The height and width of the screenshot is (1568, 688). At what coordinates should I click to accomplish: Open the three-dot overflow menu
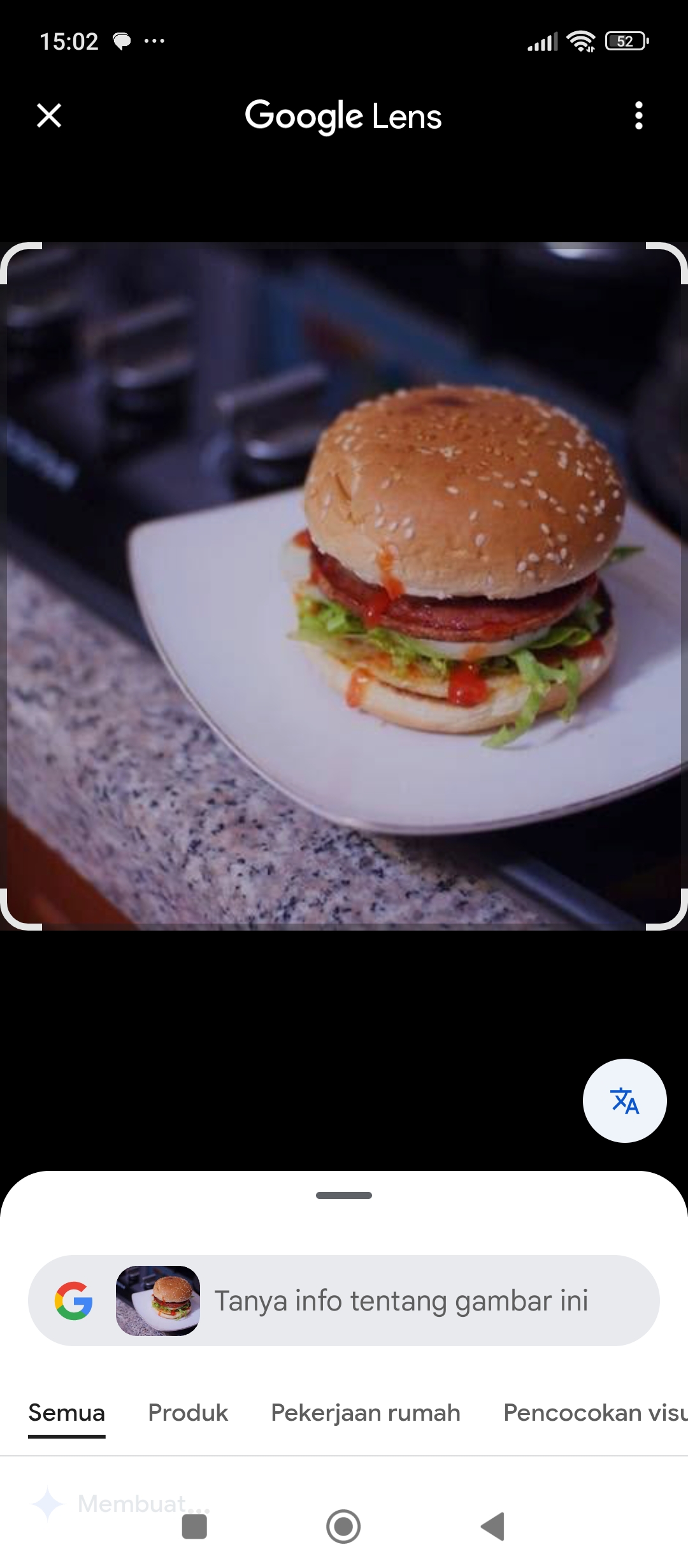point(638,116)
